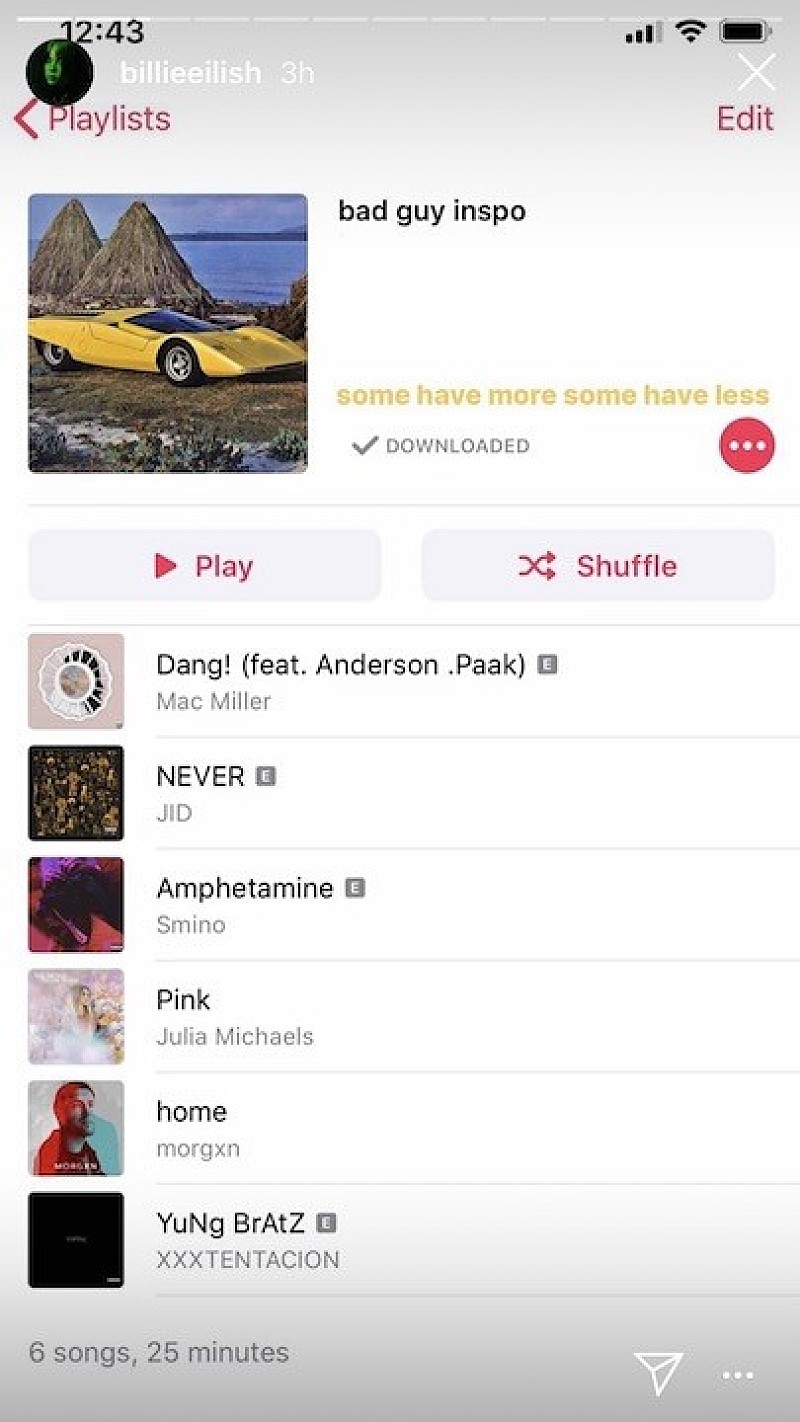Tap the cellular signal bars icon
The image size is (800, 1422).
click(641, 31)
